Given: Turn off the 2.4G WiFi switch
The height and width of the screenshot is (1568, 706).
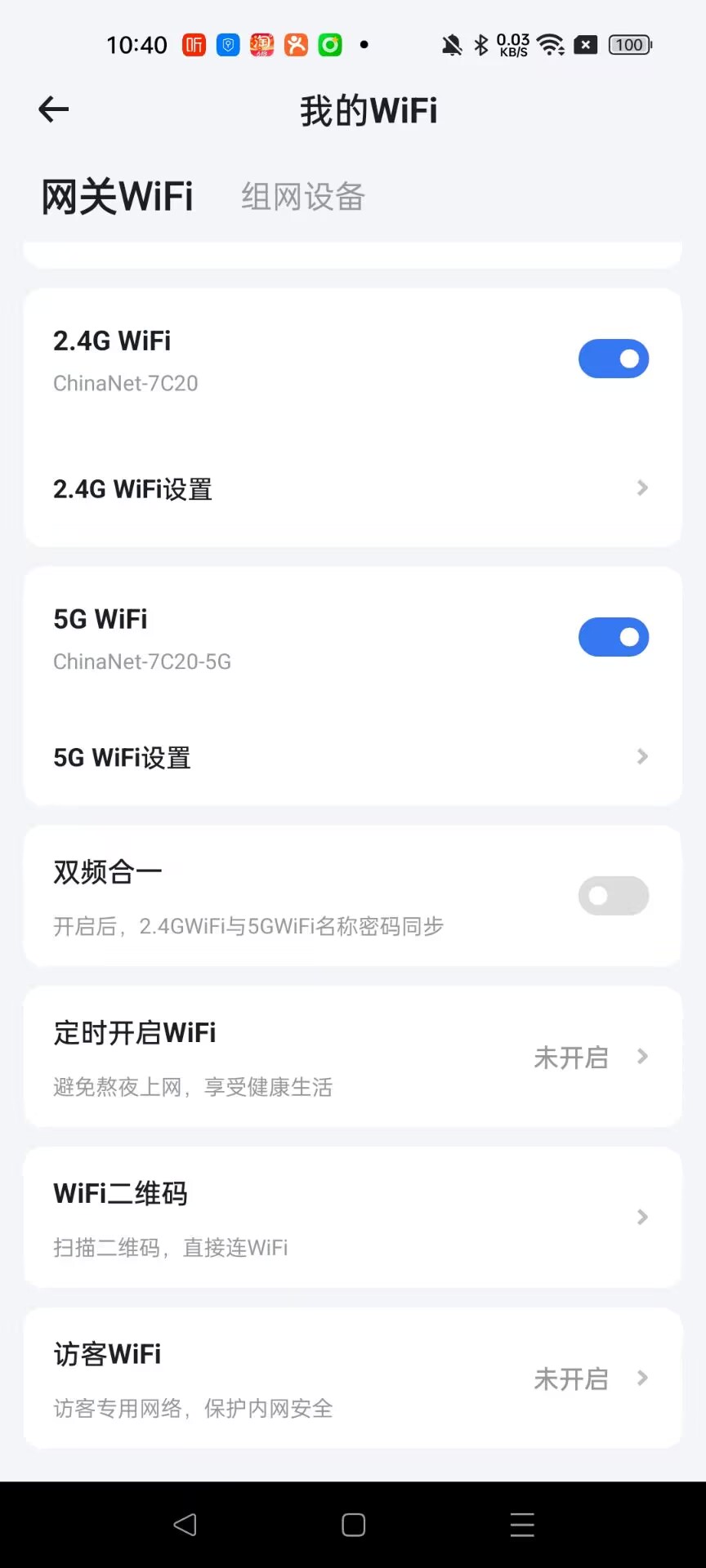Looking at the screenshot, I should [x=614, y=359].
